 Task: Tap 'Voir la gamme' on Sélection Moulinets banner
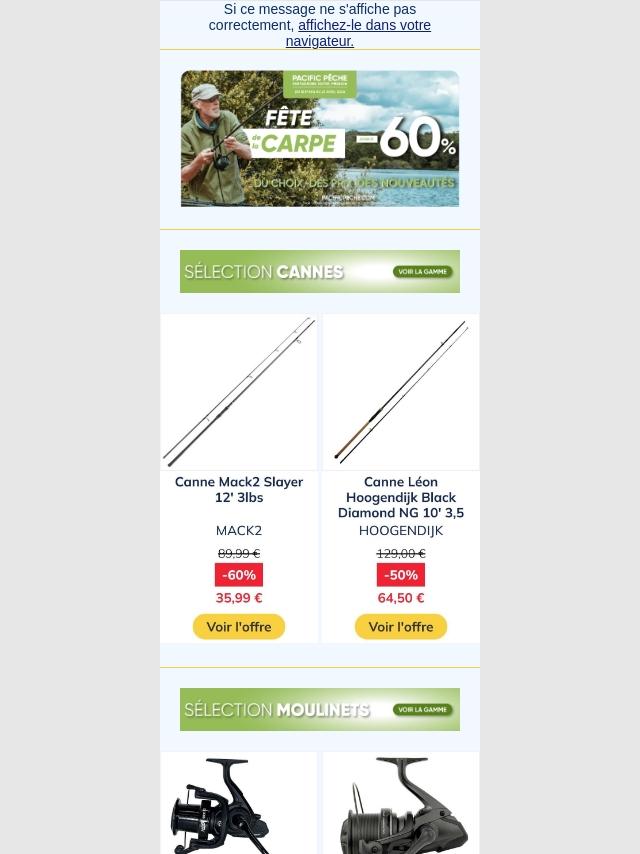[422, 709]
